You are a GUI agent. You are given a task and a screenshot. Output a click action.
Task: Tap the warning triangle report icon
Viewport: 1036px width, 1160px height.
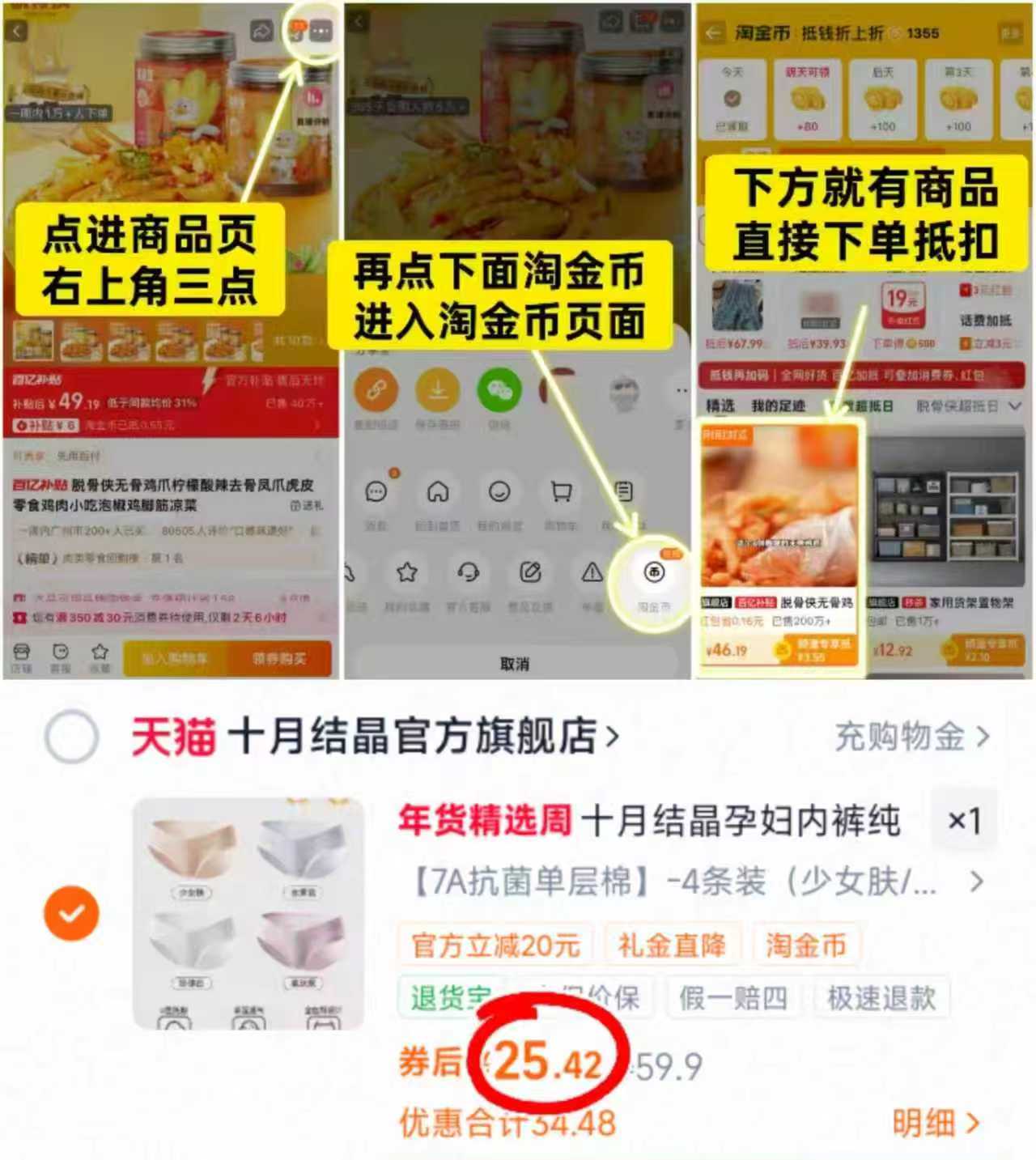593,572
